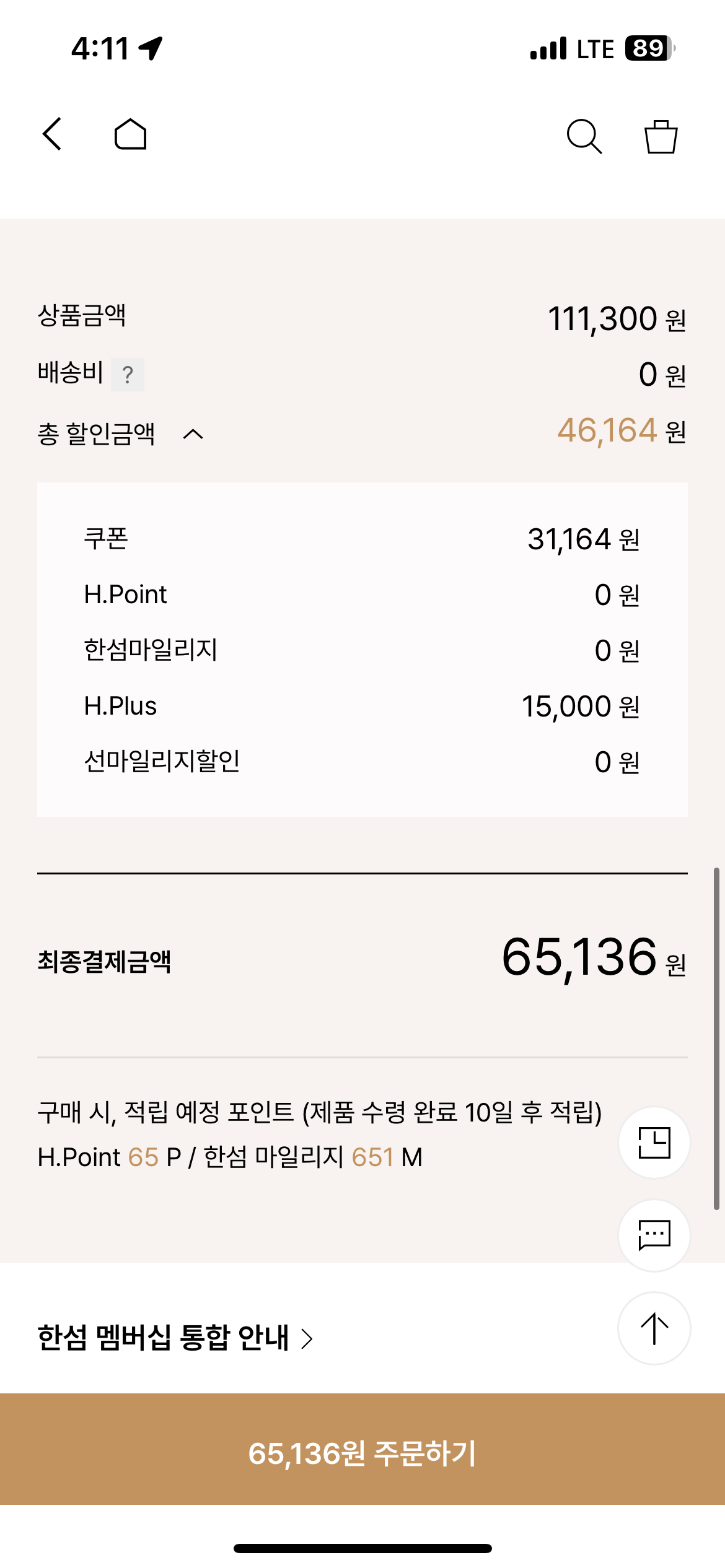725x1568 pixels.
Task: Open the shopping bag
Action: [x=661, y=136]
